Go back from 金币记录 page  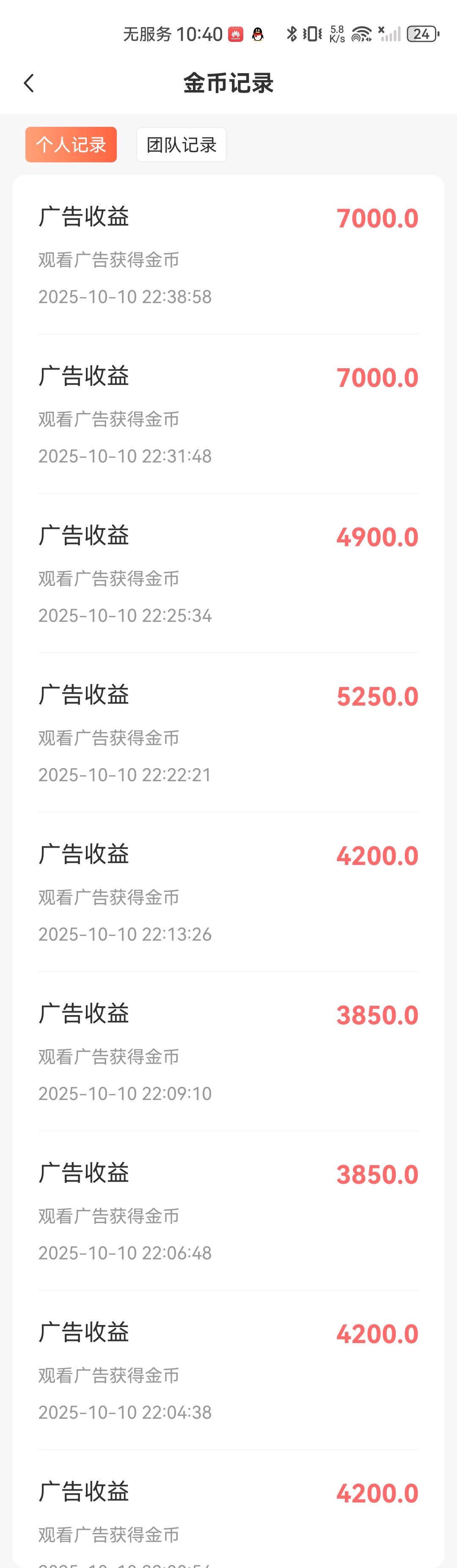[x=29, y=83]
